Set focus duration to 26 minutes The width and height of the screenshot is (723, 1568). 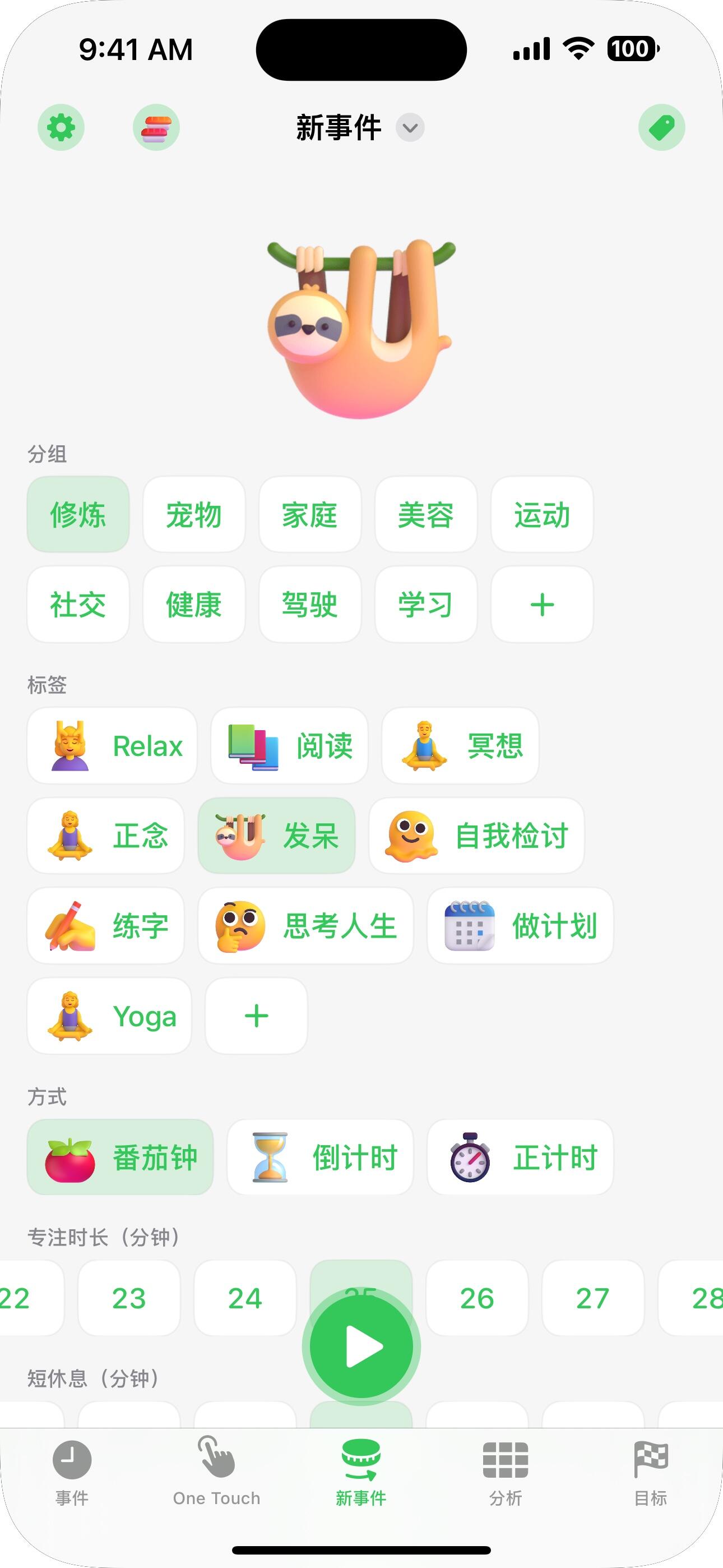(x=476, y=1298)
